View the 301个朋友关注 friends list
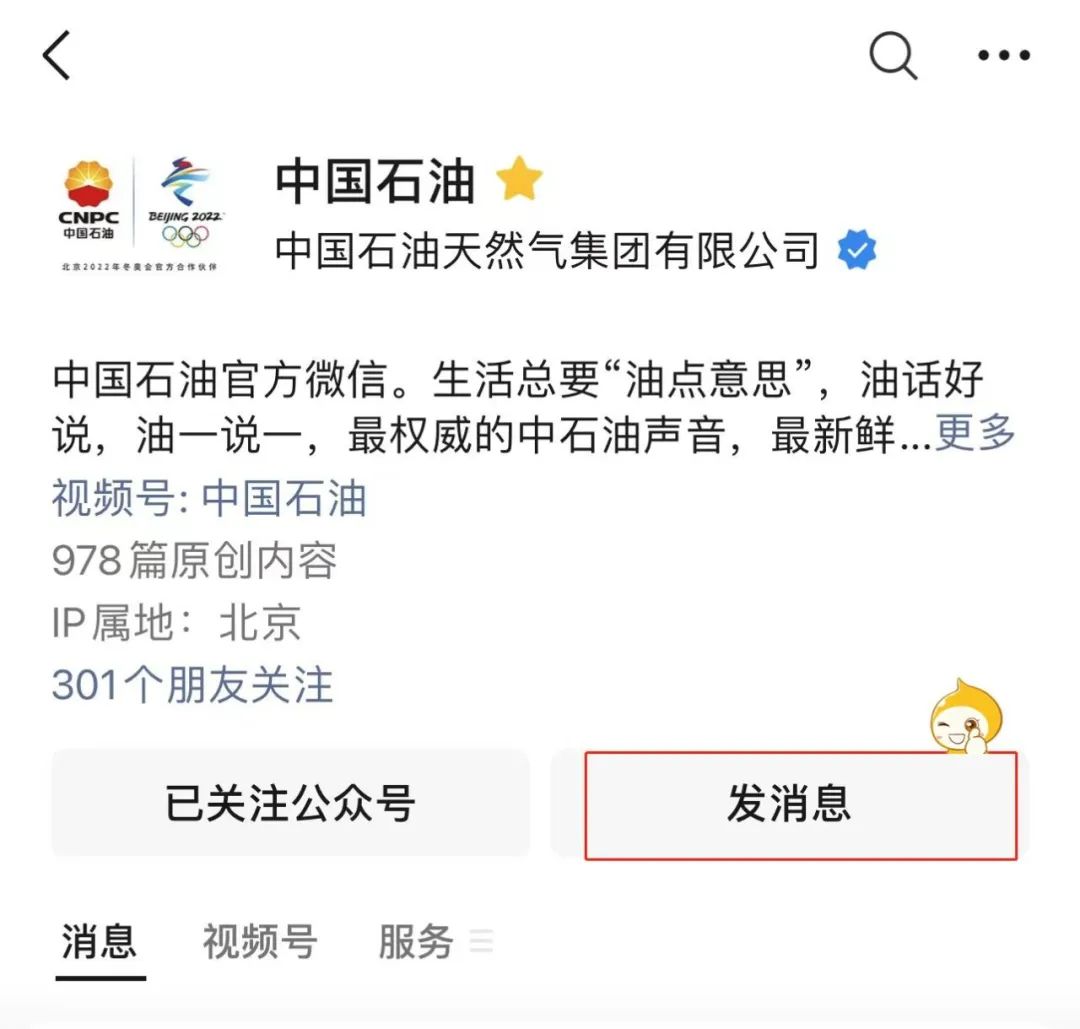The width and height of the screenshot is (1080, 1029). point(192,685)
